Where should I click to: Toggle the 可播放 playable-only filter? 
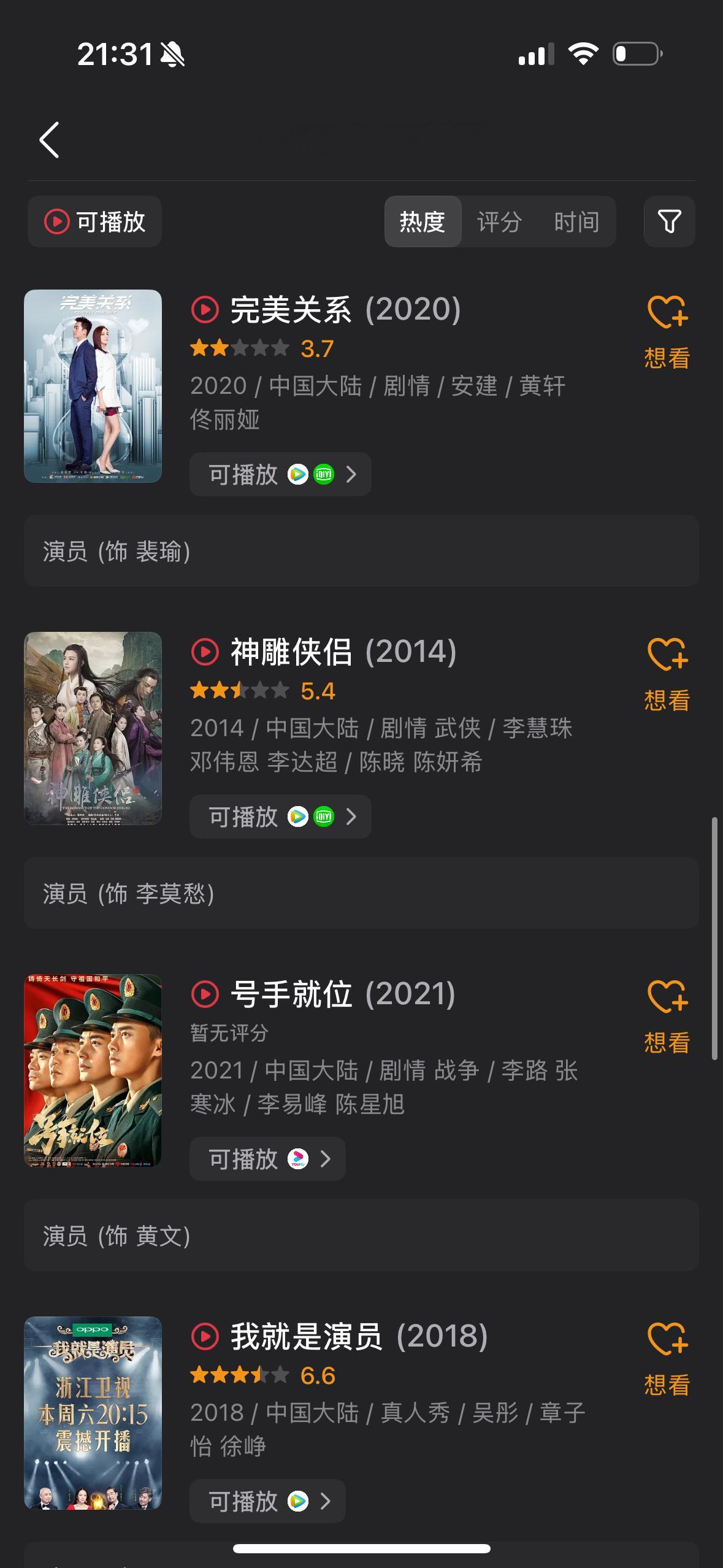(x=95, y=221)
